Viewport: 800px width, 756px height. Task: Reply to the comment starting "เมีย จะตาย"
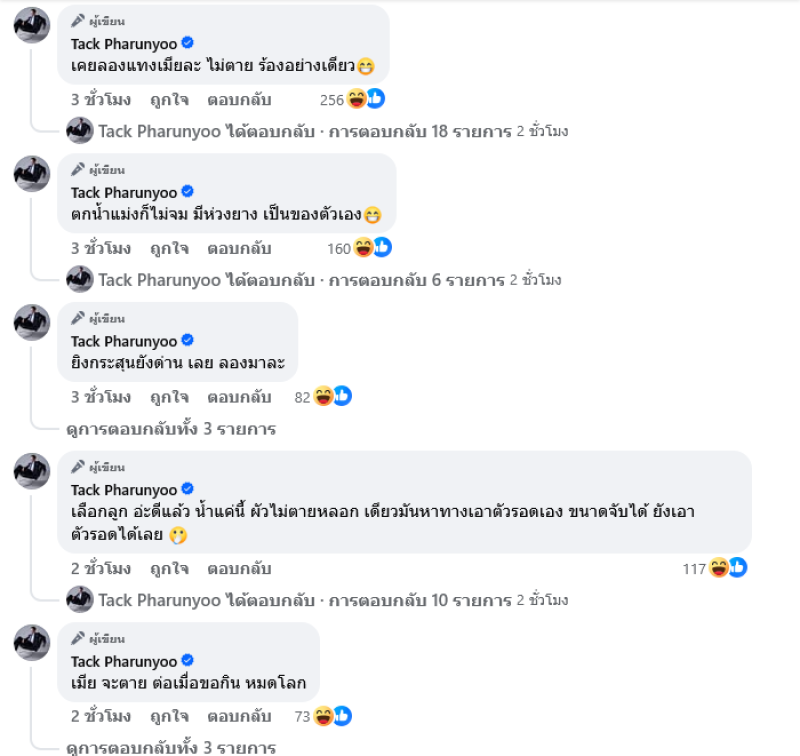click(239, 716)
